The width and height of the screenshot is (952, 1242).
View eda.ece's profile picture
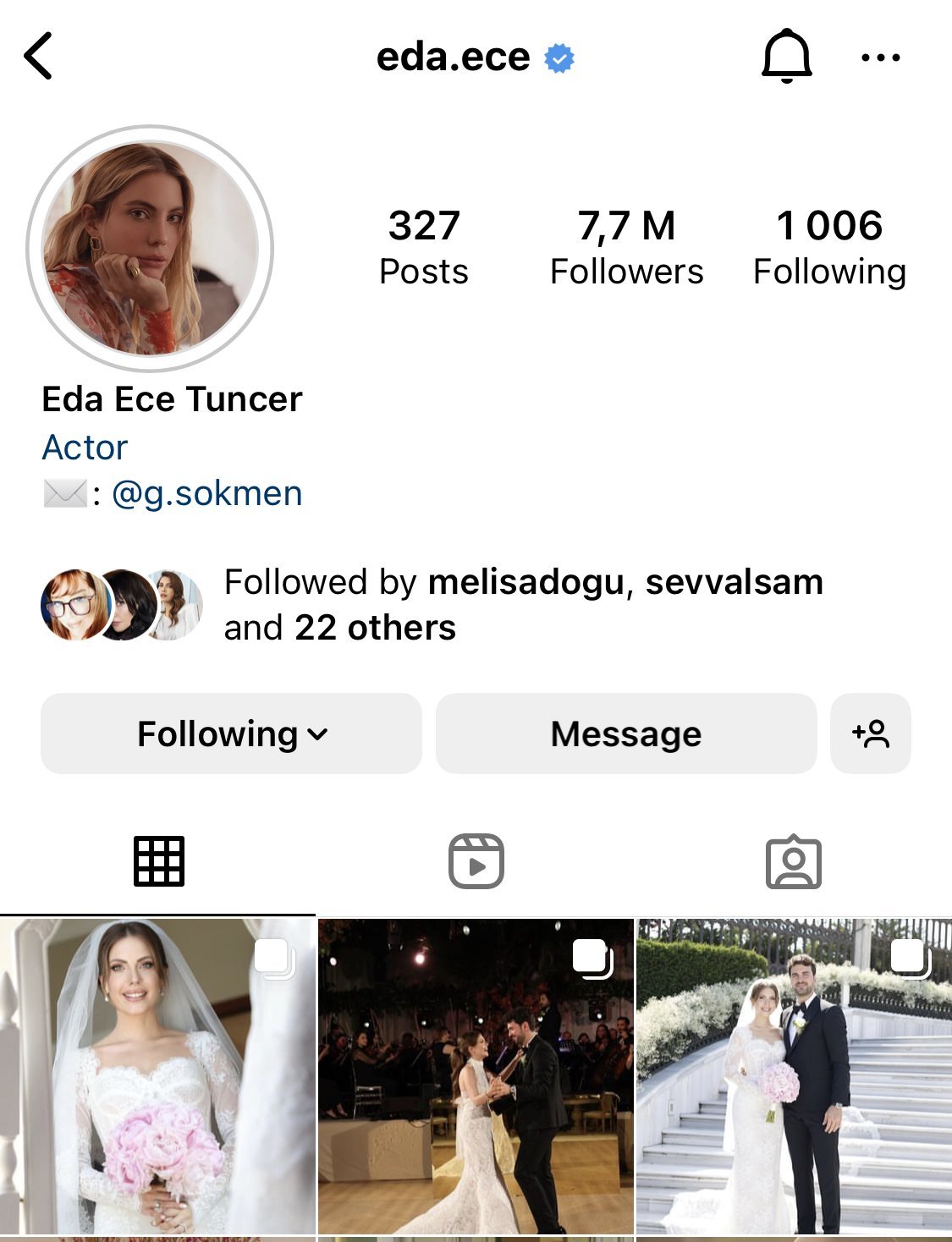tap(150, 248)
